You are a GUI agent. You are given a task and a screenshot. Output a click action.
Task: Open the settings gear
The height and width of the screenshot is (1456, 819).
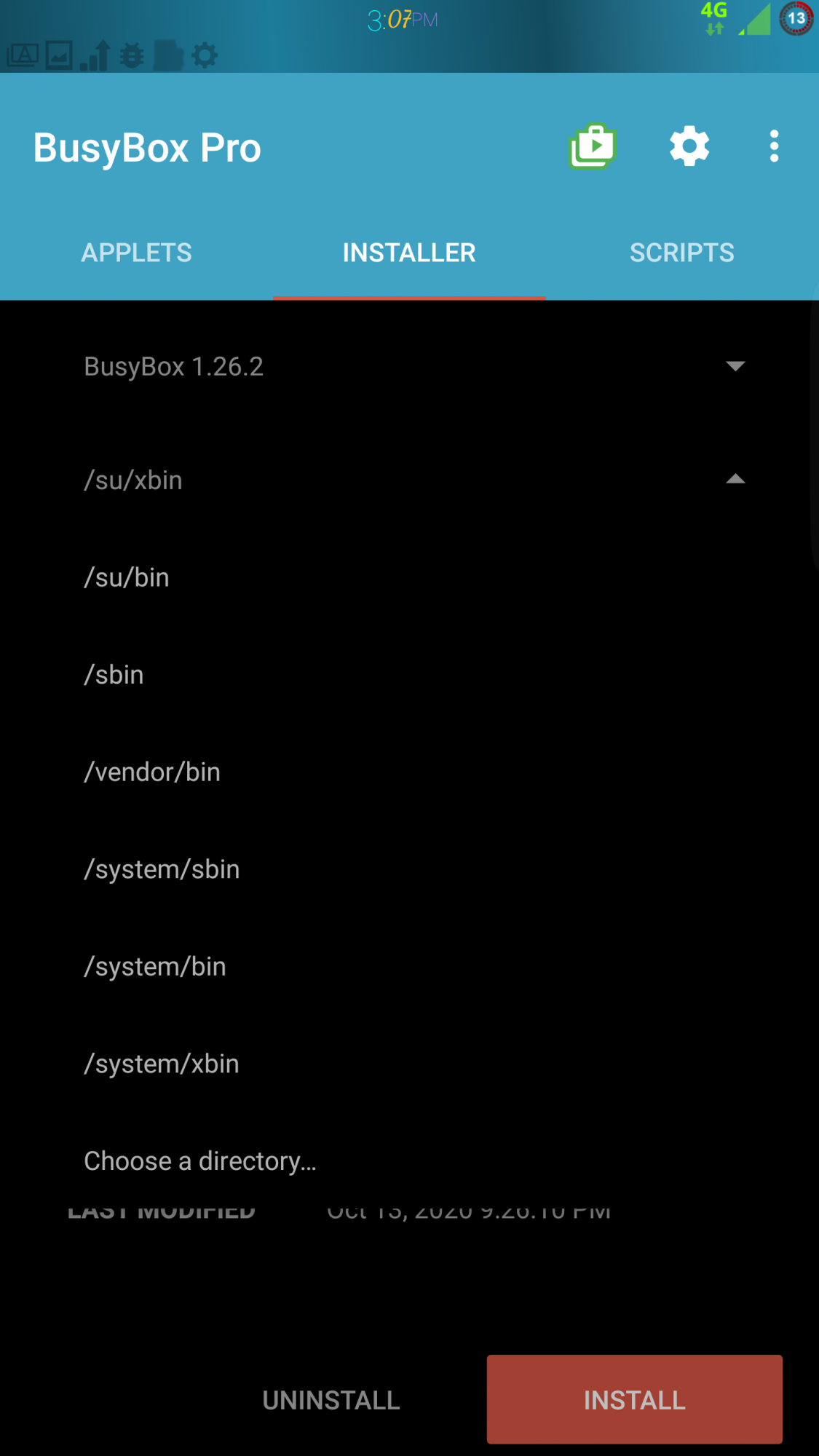click(689, 146)
